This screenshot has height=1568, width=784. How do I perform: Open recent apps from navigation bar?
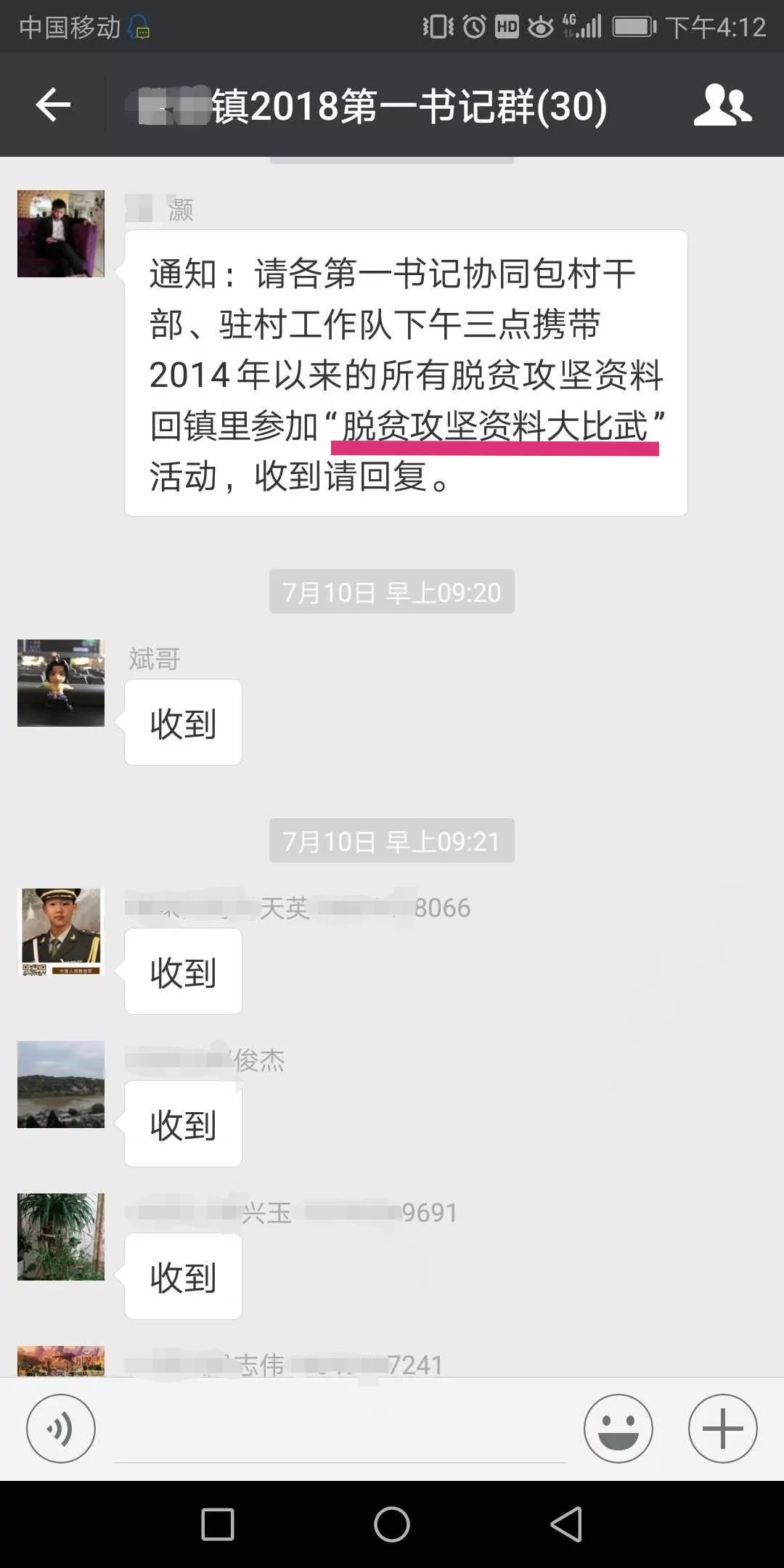tap(218, 1524)
